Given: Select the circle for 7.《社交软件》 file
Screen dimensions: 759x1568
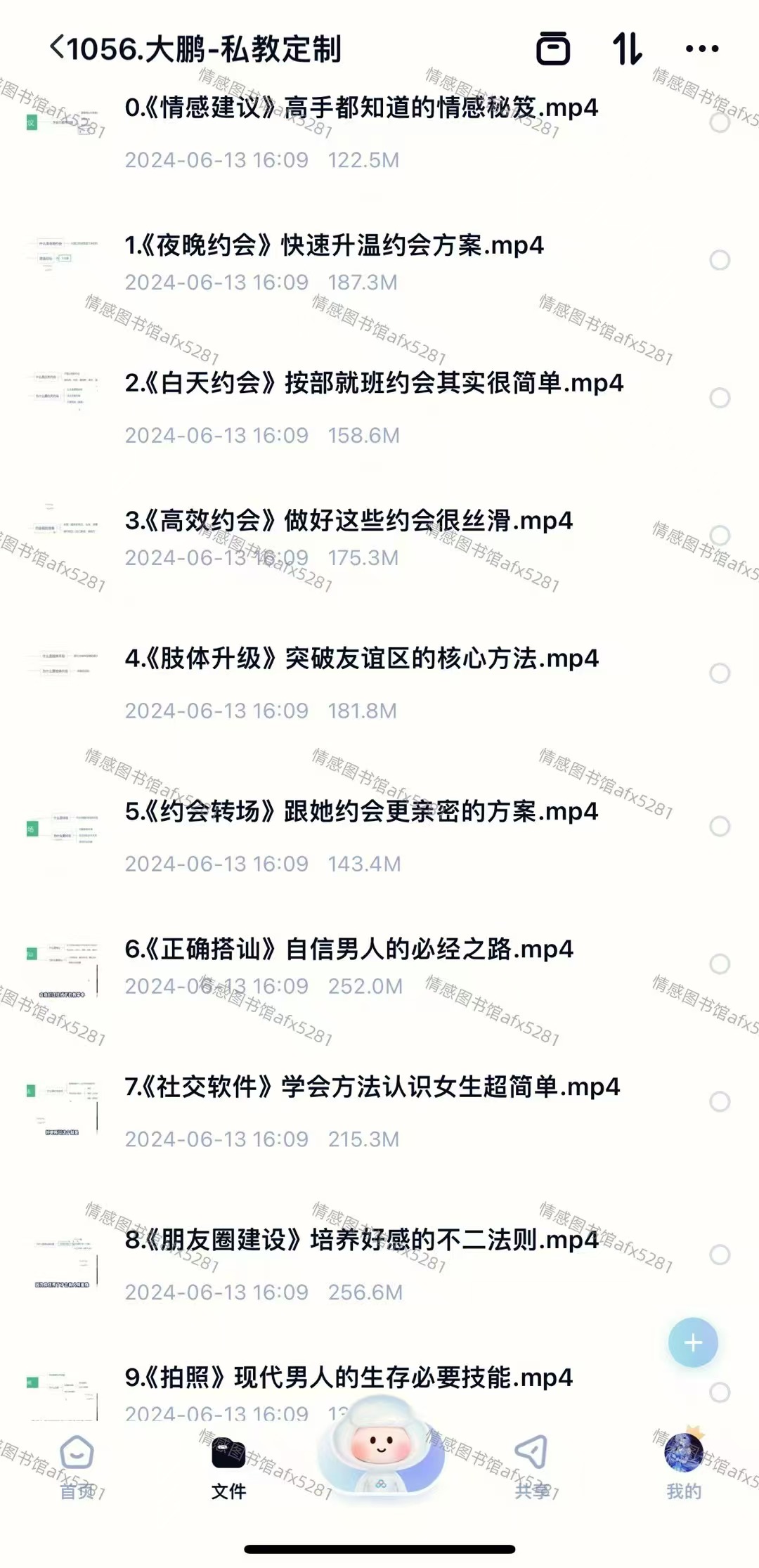Looking at the screenshot, I should click(719, 1101).
